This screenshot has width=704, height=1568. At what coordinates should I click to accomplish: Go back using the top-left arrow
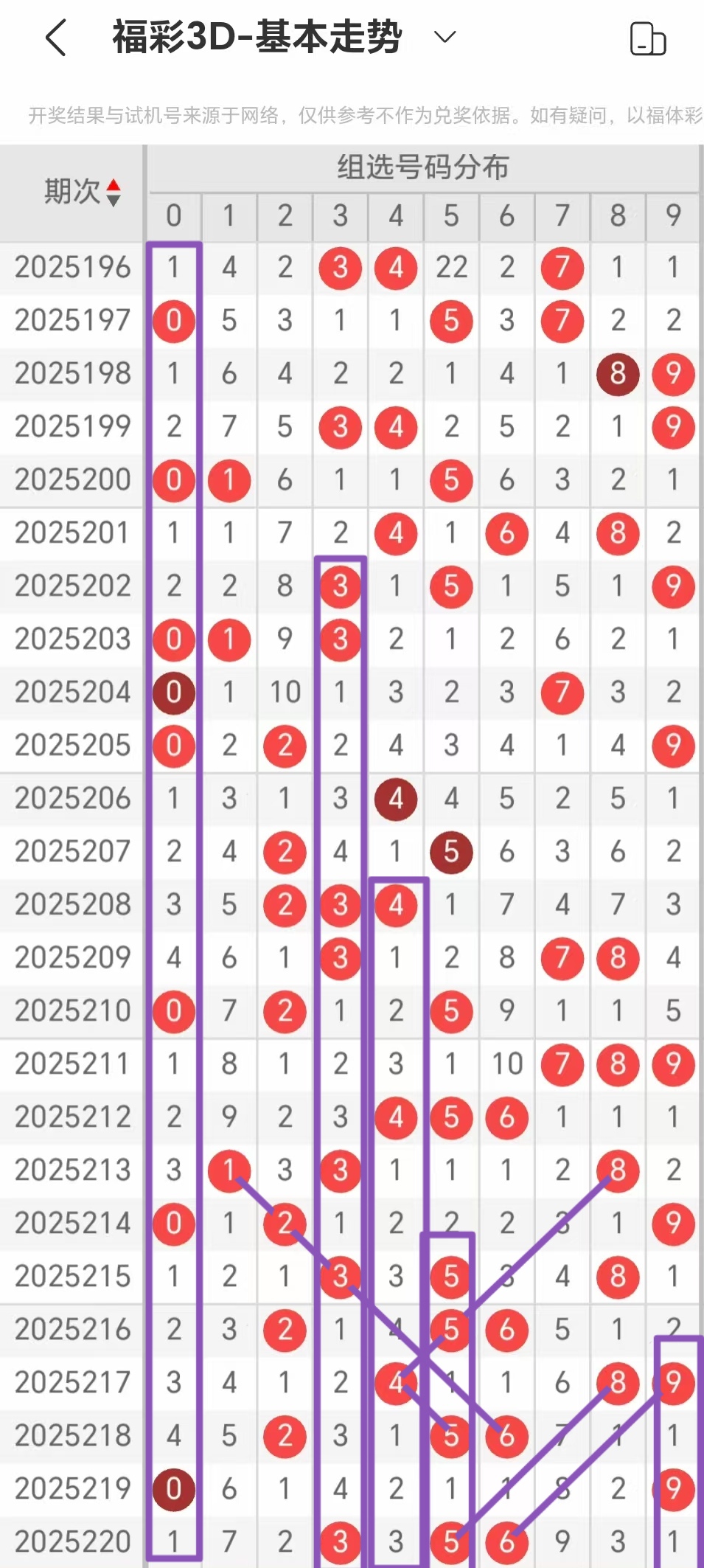coord(56,38)
